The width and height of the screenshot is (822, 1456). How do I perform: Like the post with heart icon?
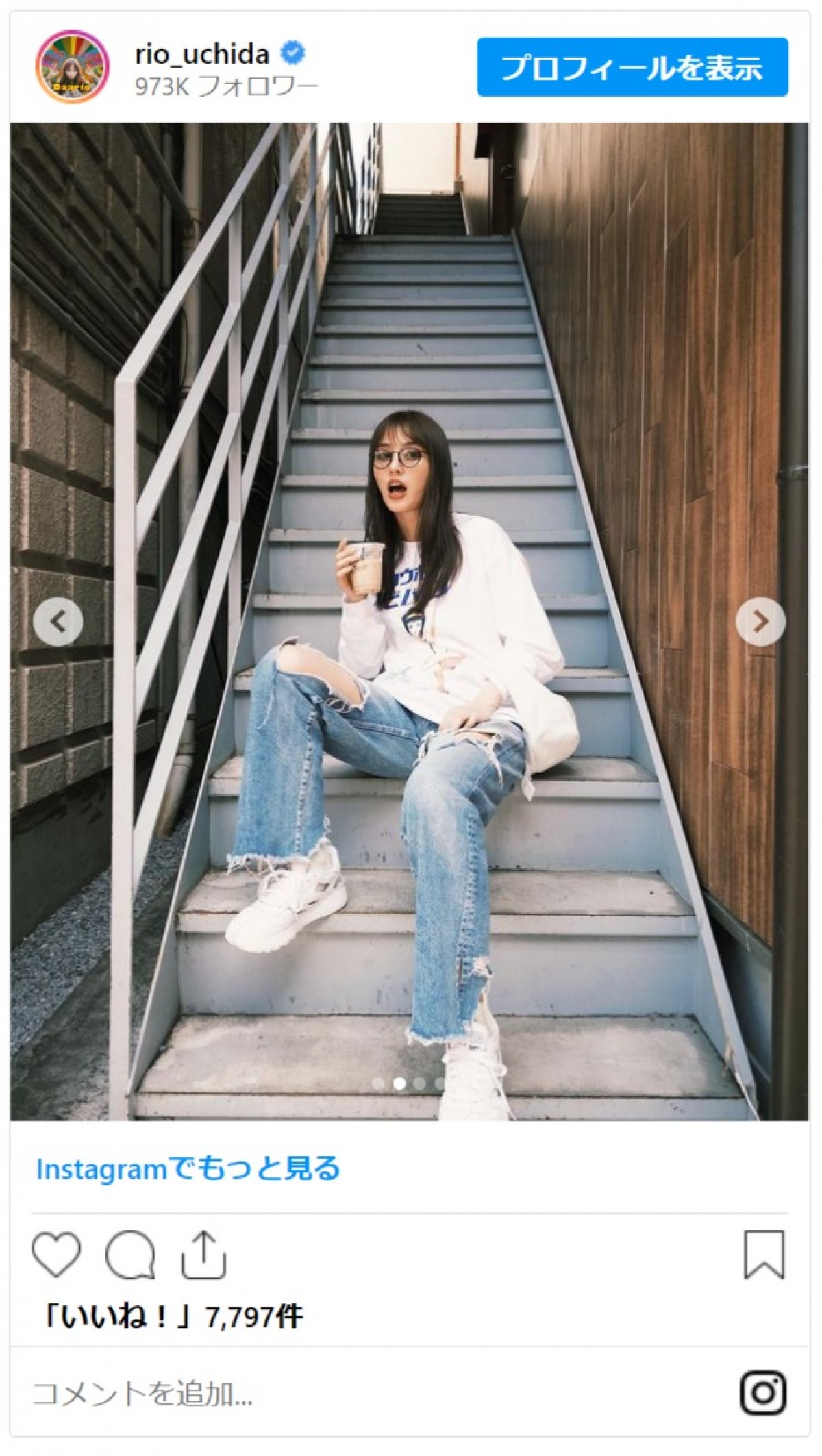[56, 1255]
